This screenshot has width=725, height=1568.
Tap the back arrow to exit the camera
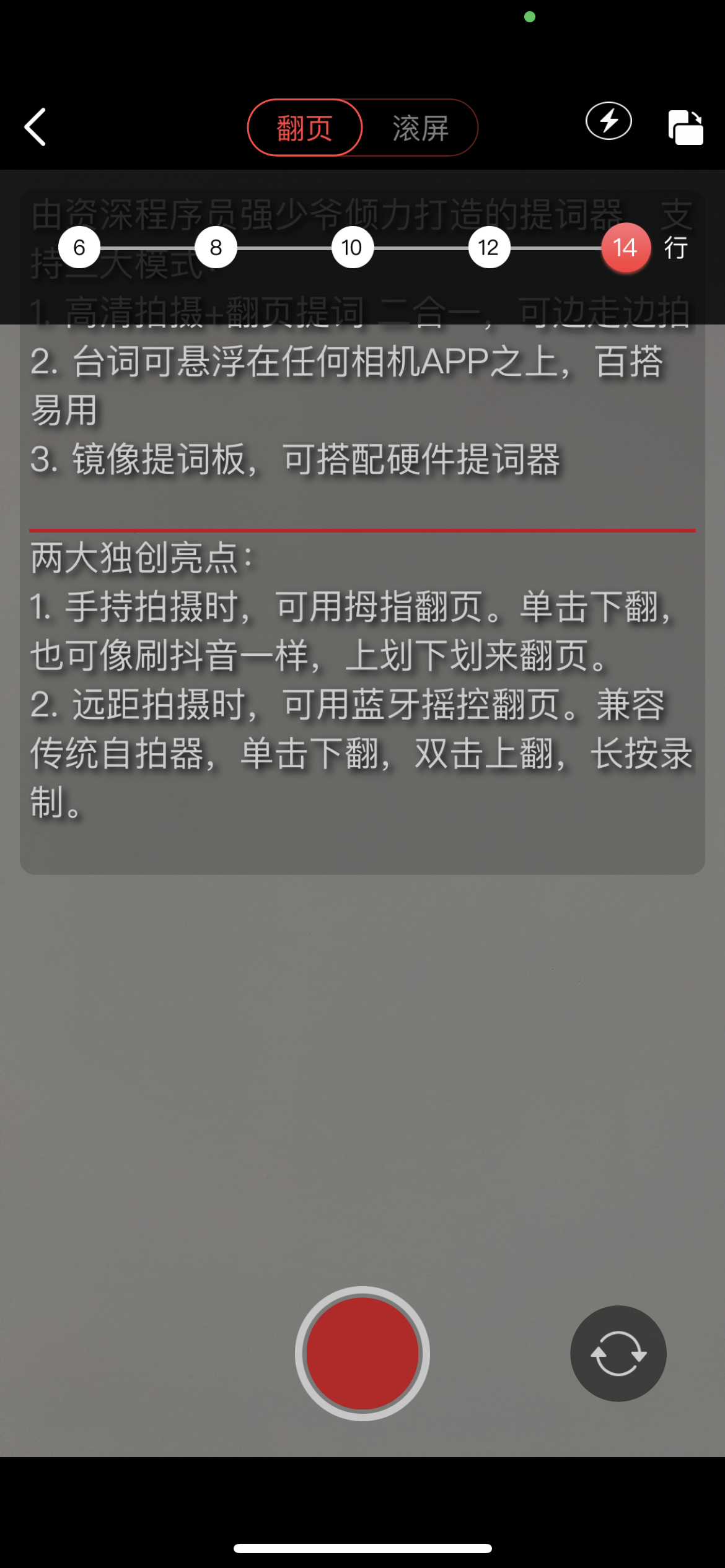click(35, 127)
